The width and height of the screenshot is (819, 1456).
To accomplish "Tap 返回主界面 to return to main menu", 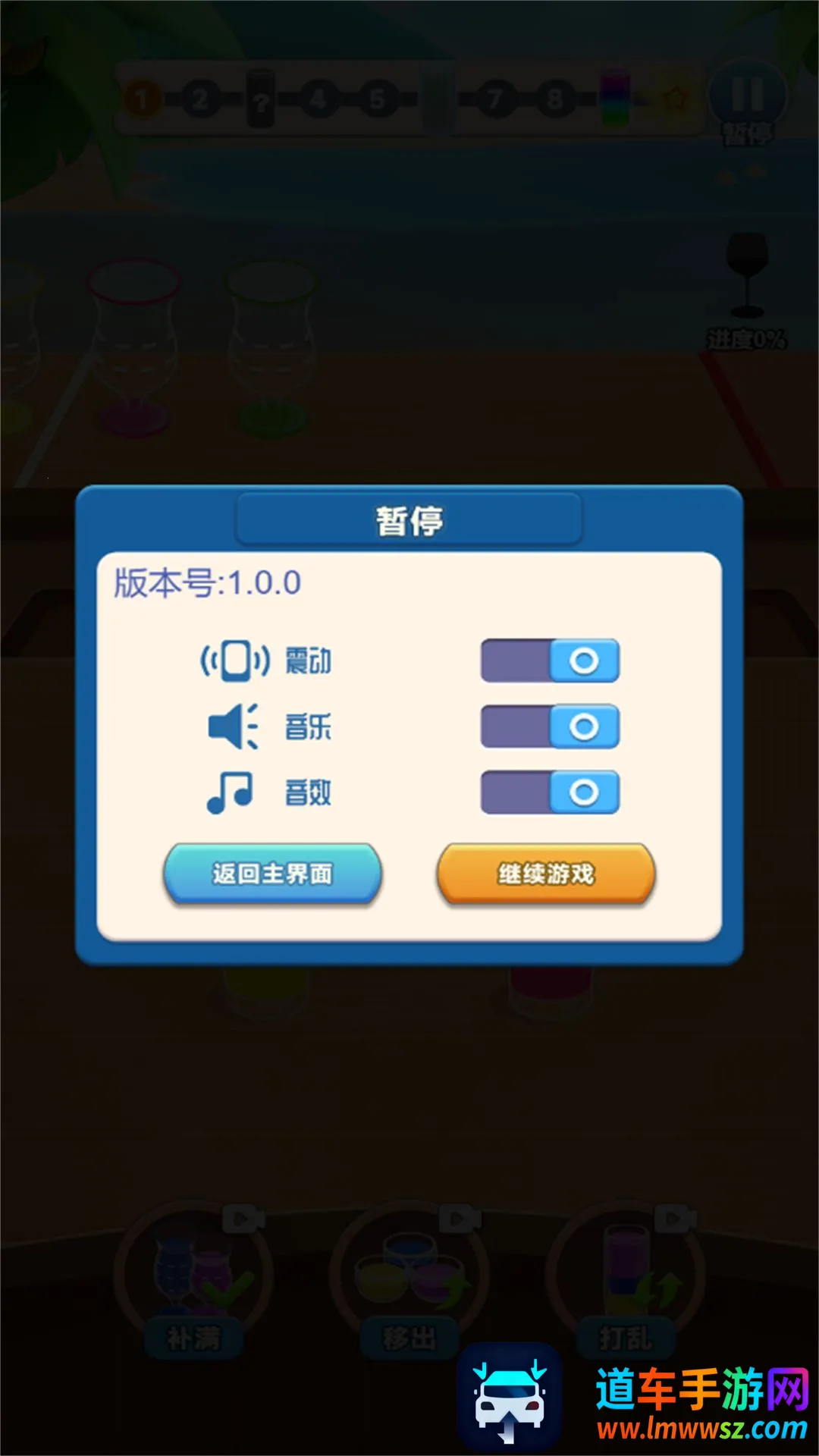I will click(272, 874).
